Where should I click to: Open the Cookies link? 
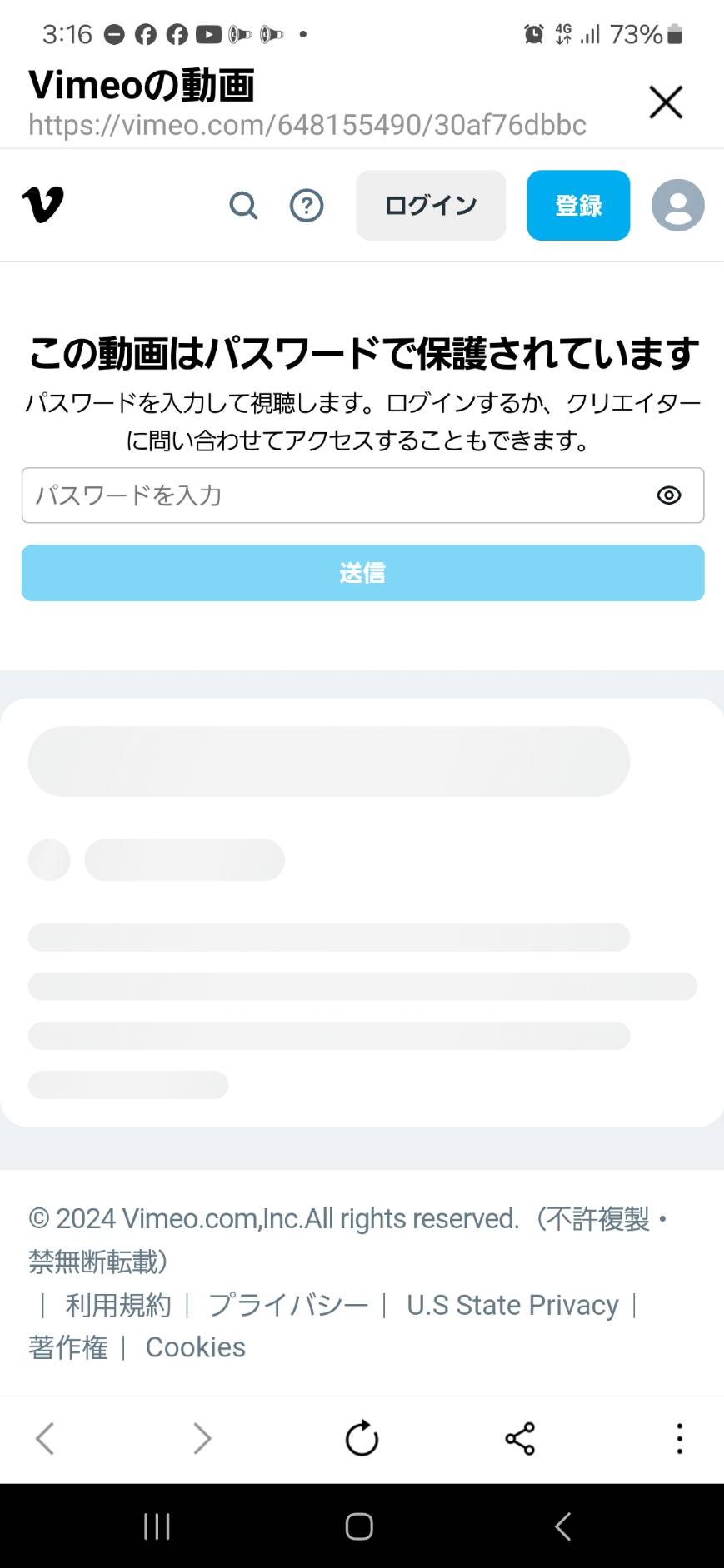[196, 1347]
